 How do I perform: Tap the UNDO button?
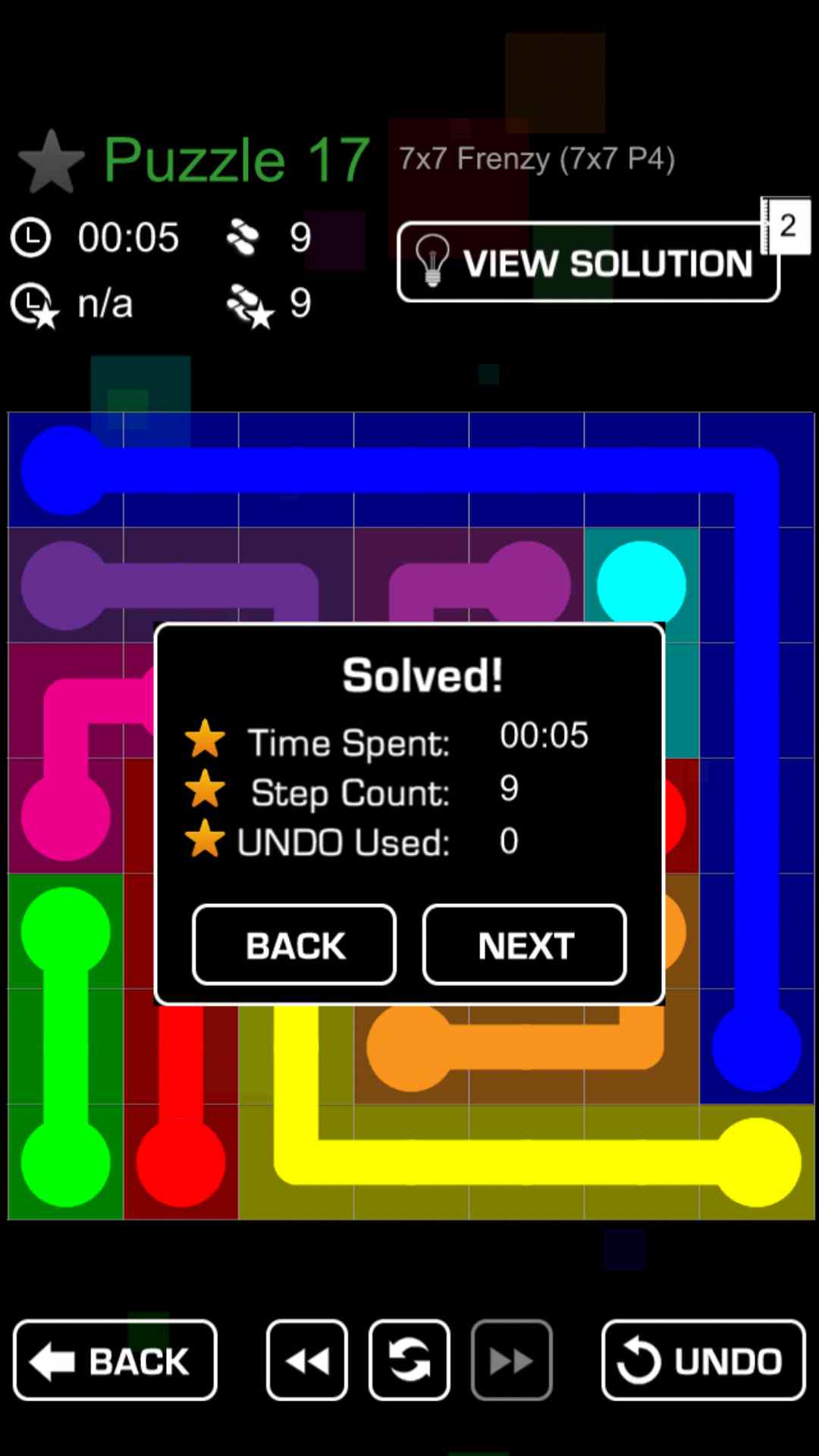703,1360
